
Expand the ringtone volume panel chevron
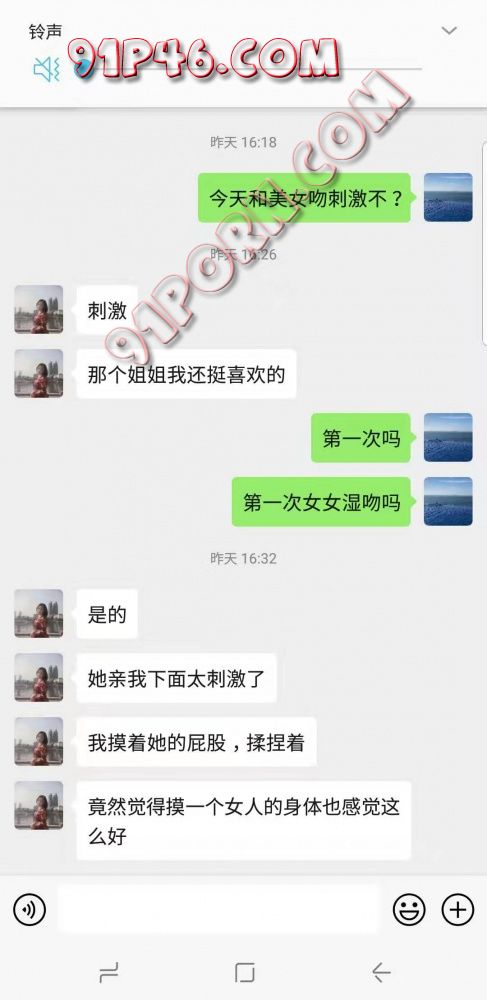(449, 30)
